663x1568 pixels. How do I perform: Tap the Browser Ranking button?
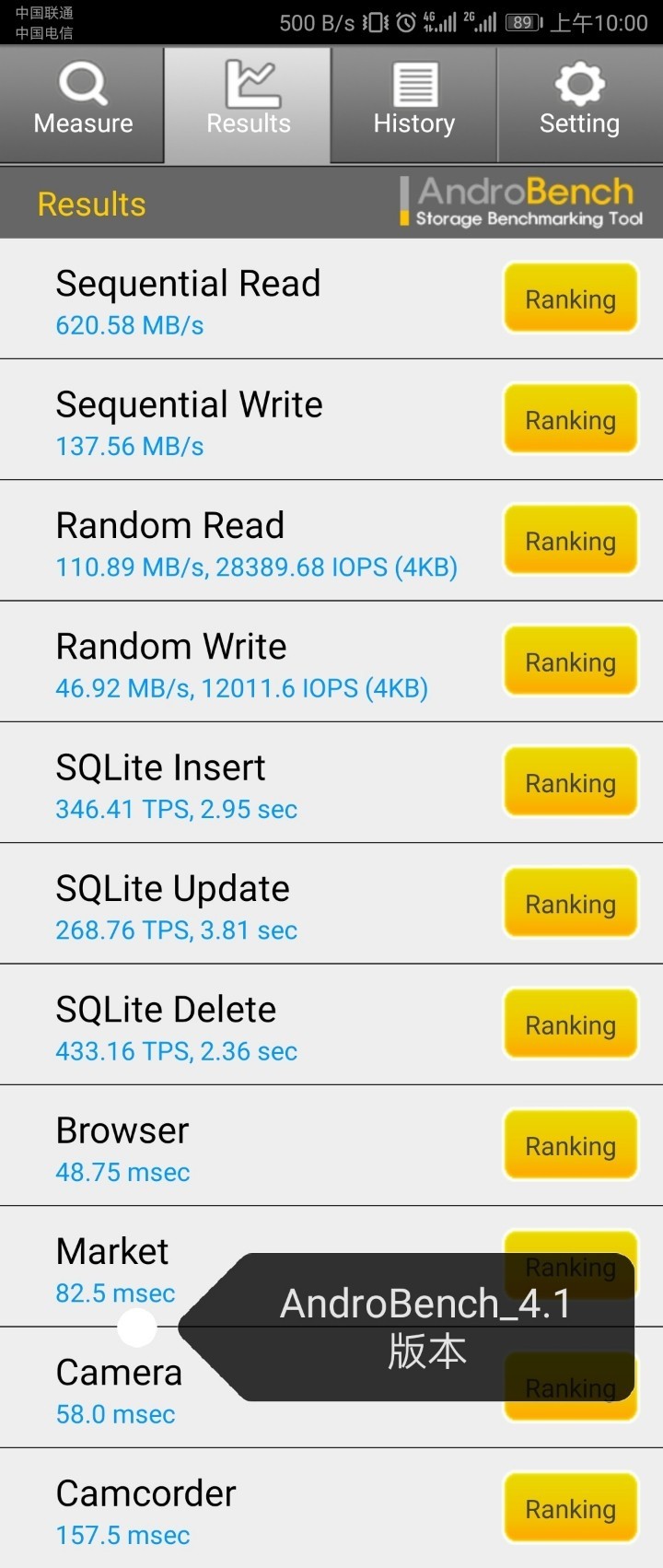pos(570,1145)
